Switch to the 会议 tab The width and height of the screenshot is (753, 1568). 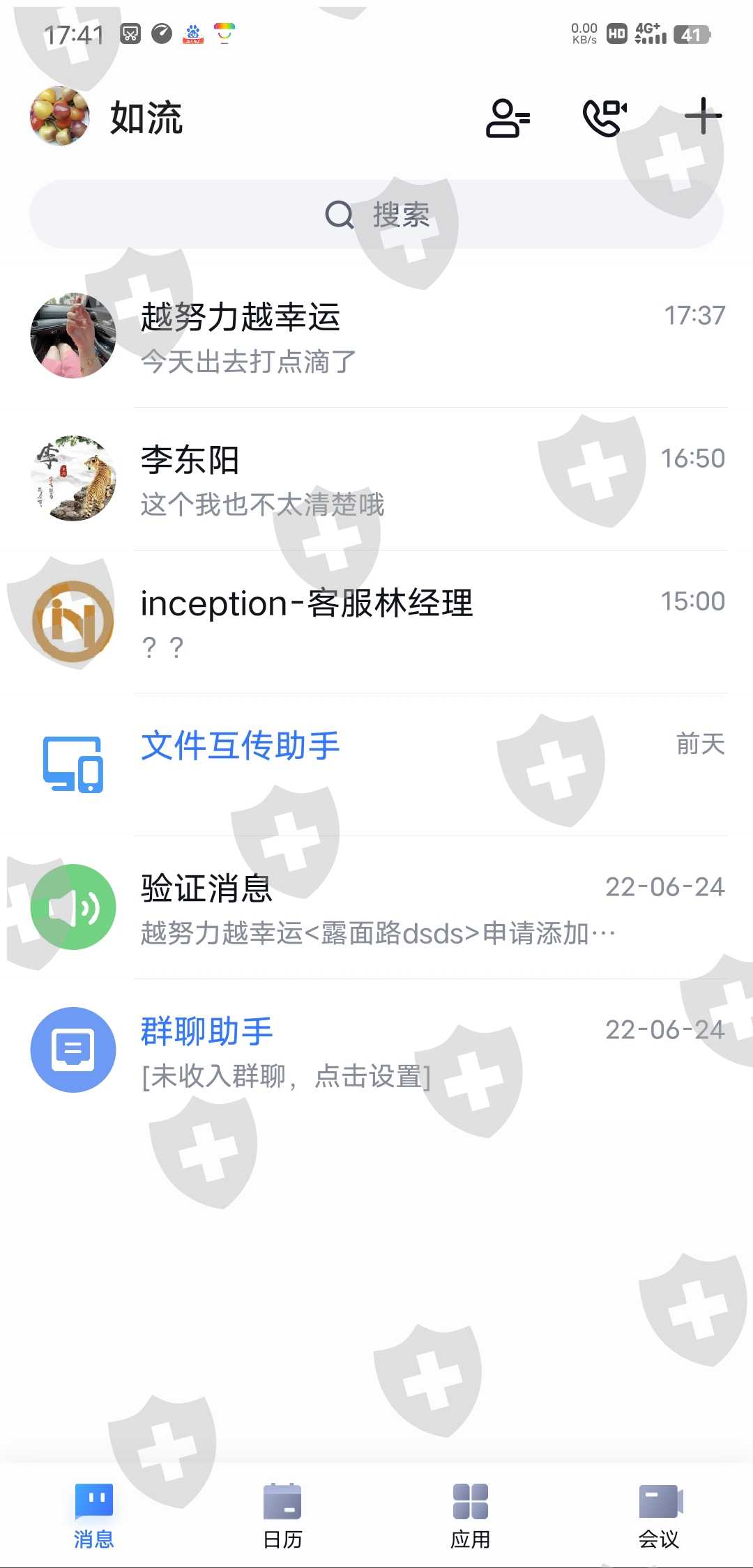(x=659, y=1516)
